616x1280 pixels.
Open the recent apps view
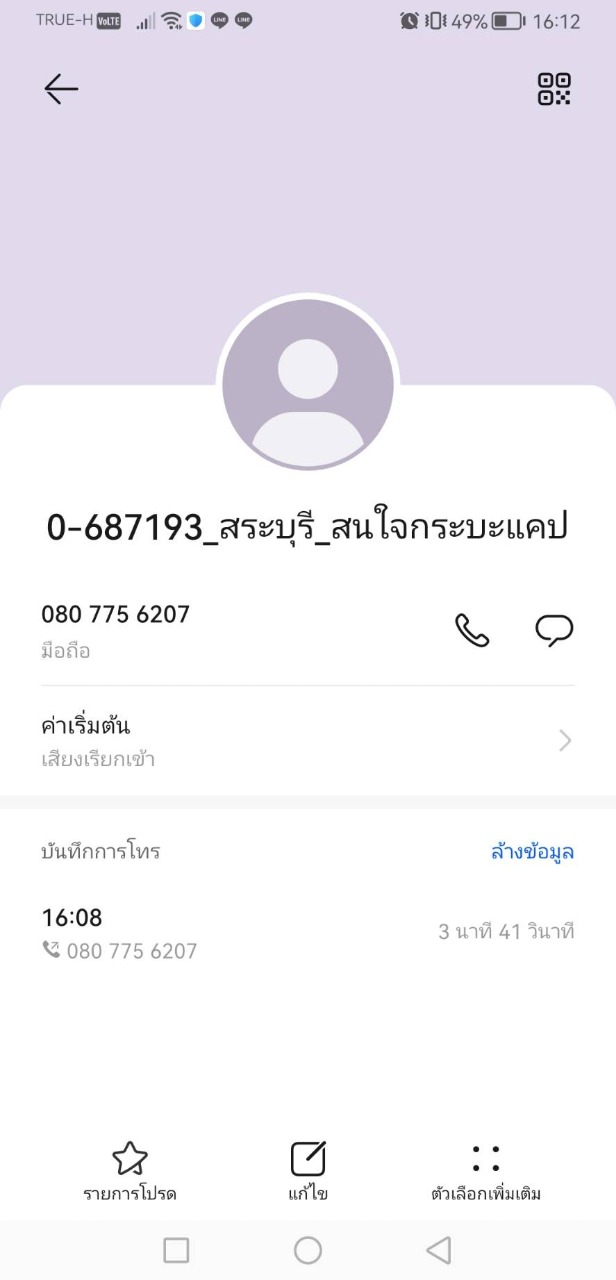point(176,1250)
